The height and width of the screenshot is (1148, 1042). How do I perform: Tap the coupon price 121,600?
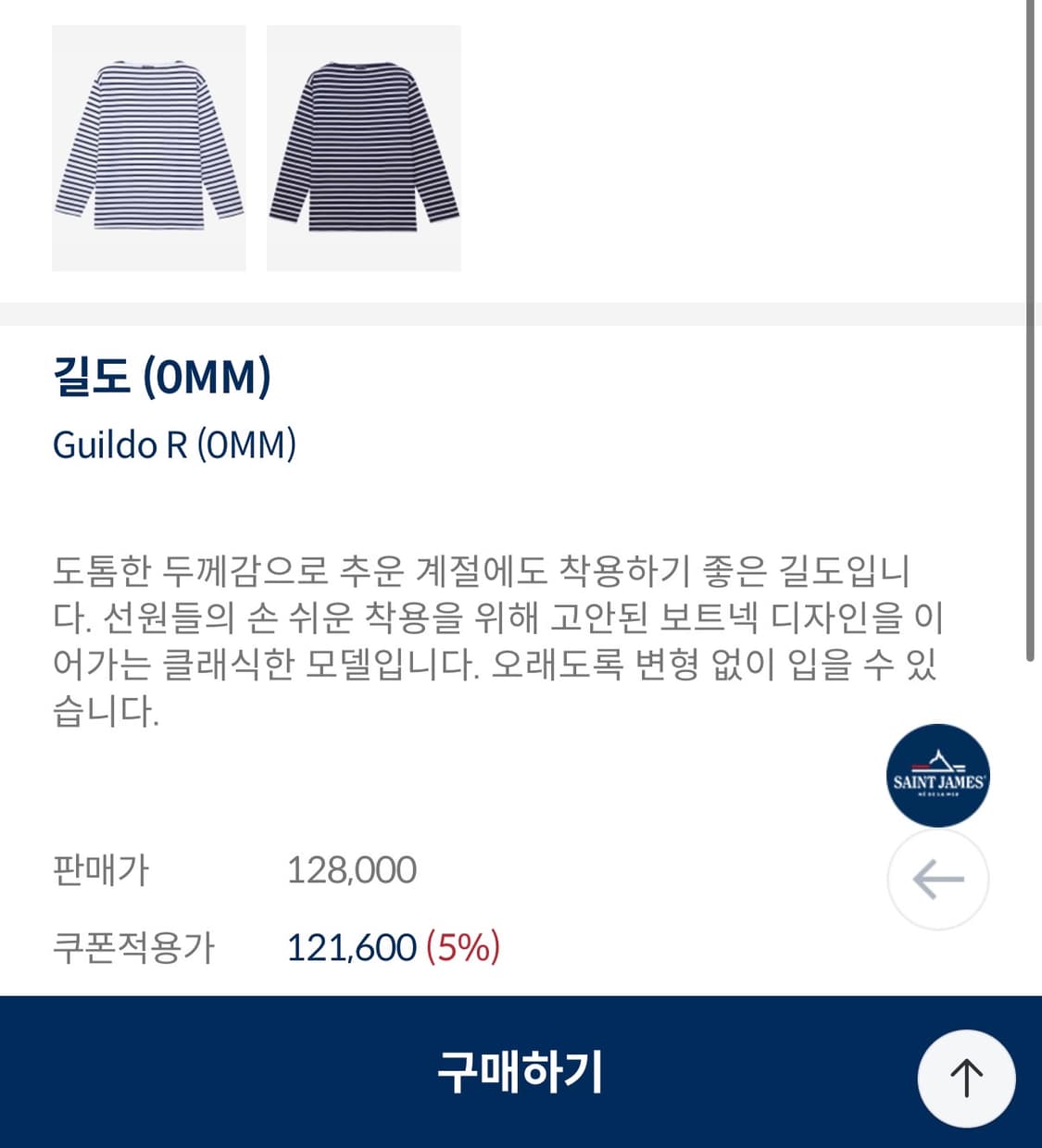pyautogui.click(x=350, y=947)
